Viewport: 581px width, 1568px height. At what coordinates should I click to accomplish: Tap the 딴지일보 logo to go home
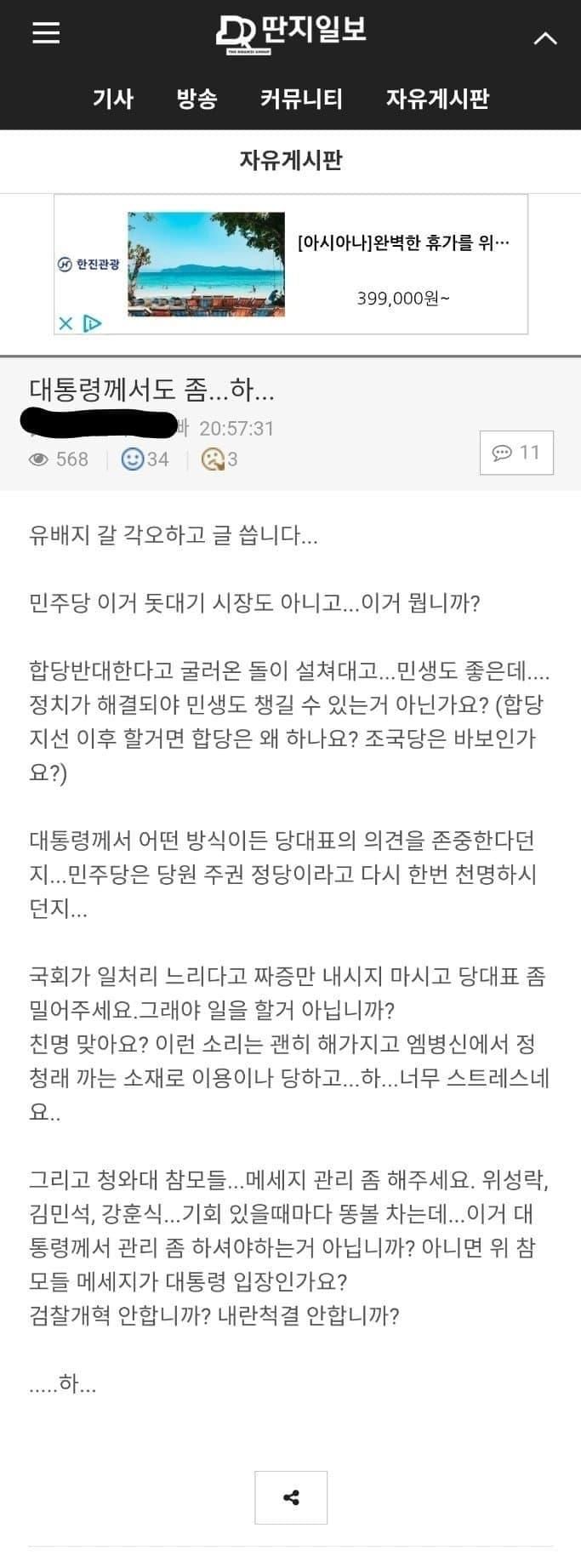(x=291, y=34)
